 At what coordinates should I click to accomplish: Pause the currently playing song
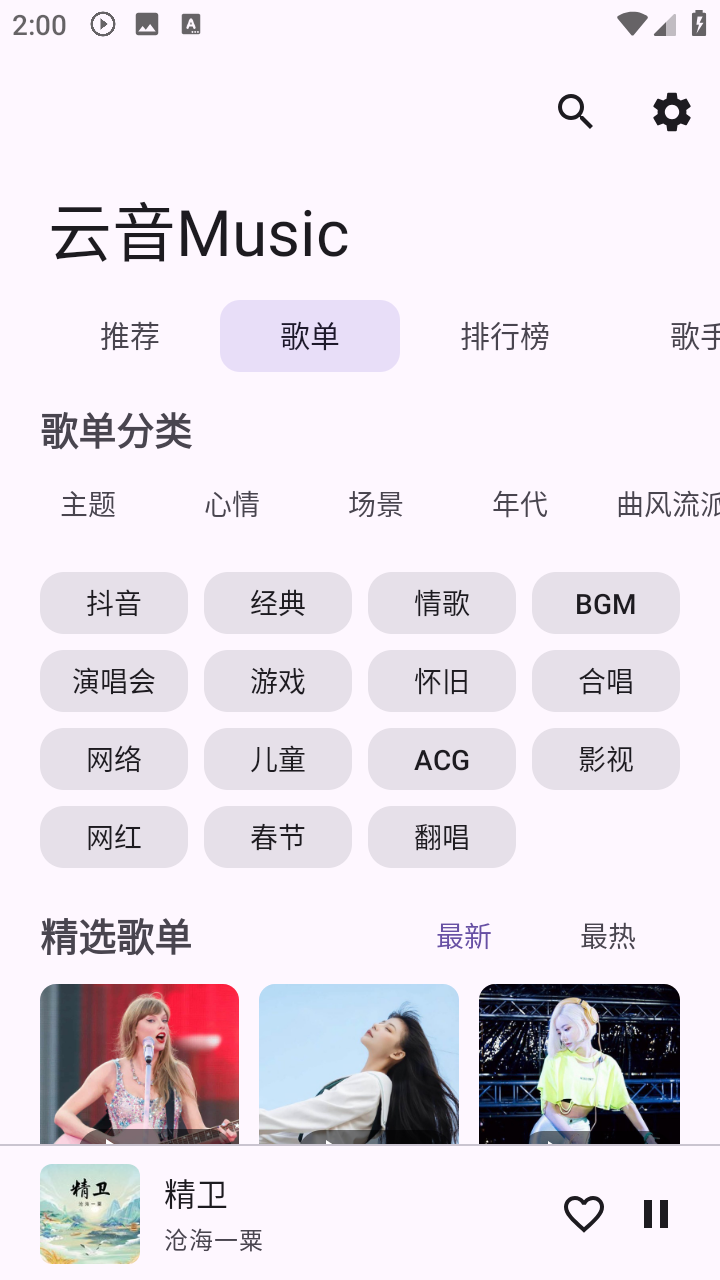pos(655,1213)
